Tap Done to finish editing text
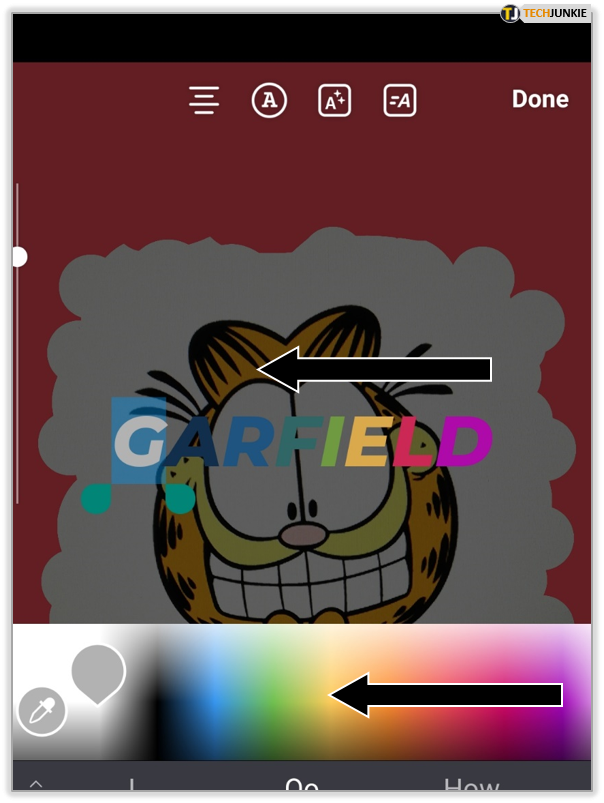This screenshot has width=604, height=803. coord(539,99)
